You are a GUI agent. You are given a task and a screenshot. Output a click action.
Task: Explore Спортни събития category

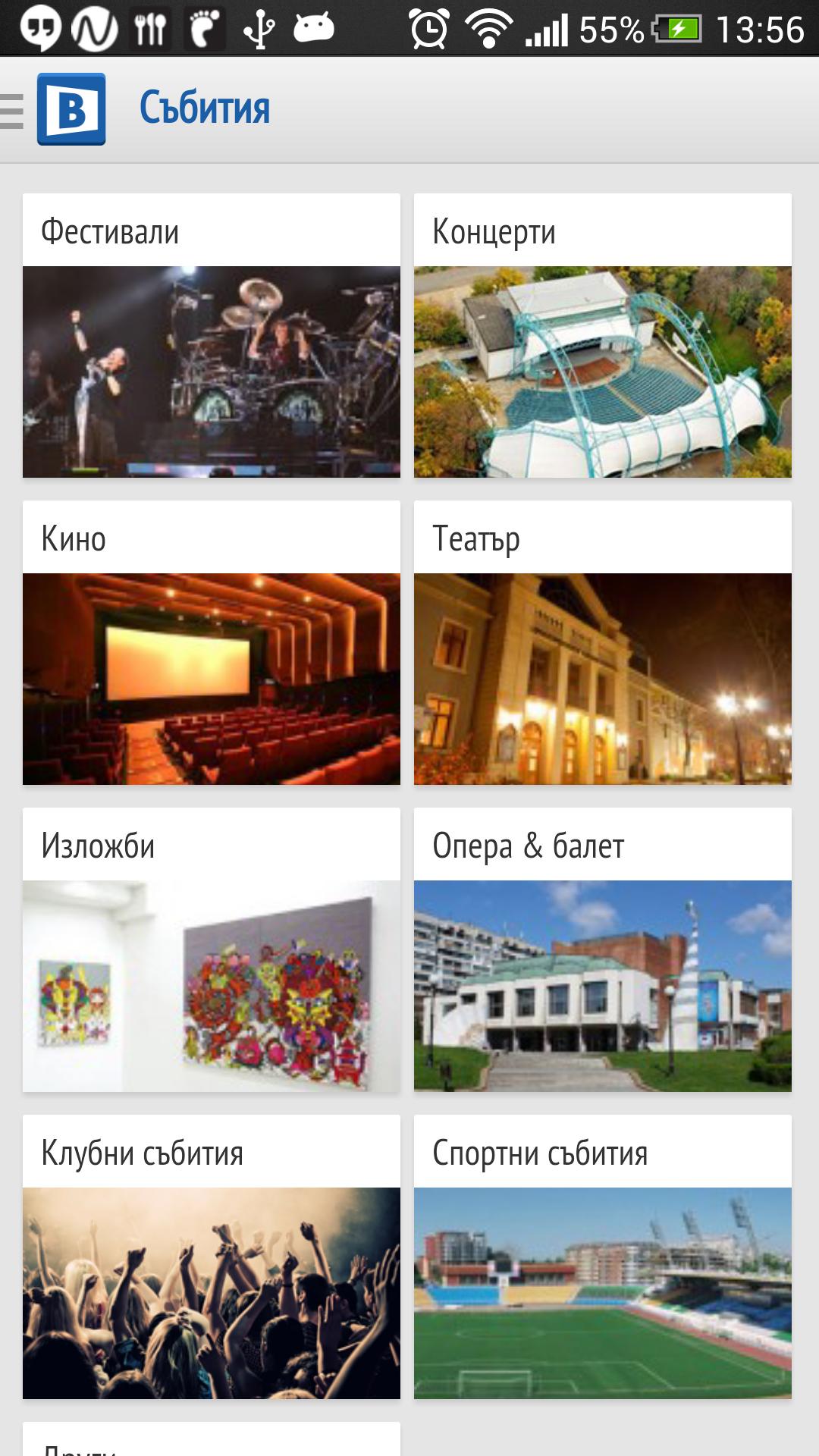602,1257
